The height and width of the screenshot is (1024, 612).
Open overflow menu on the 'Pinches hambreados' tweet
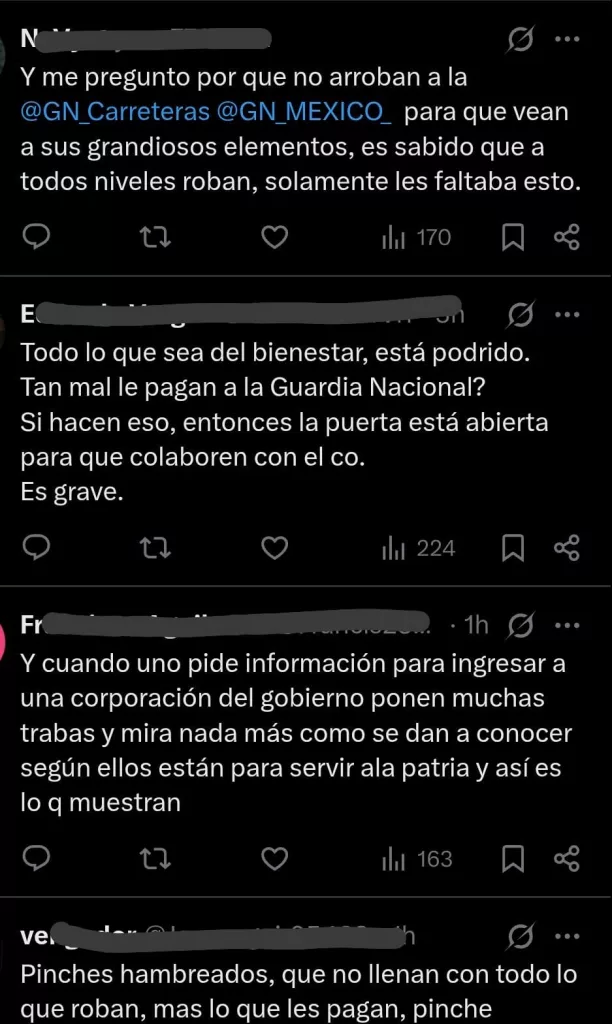pyautogui.click(x=567, y=936)
